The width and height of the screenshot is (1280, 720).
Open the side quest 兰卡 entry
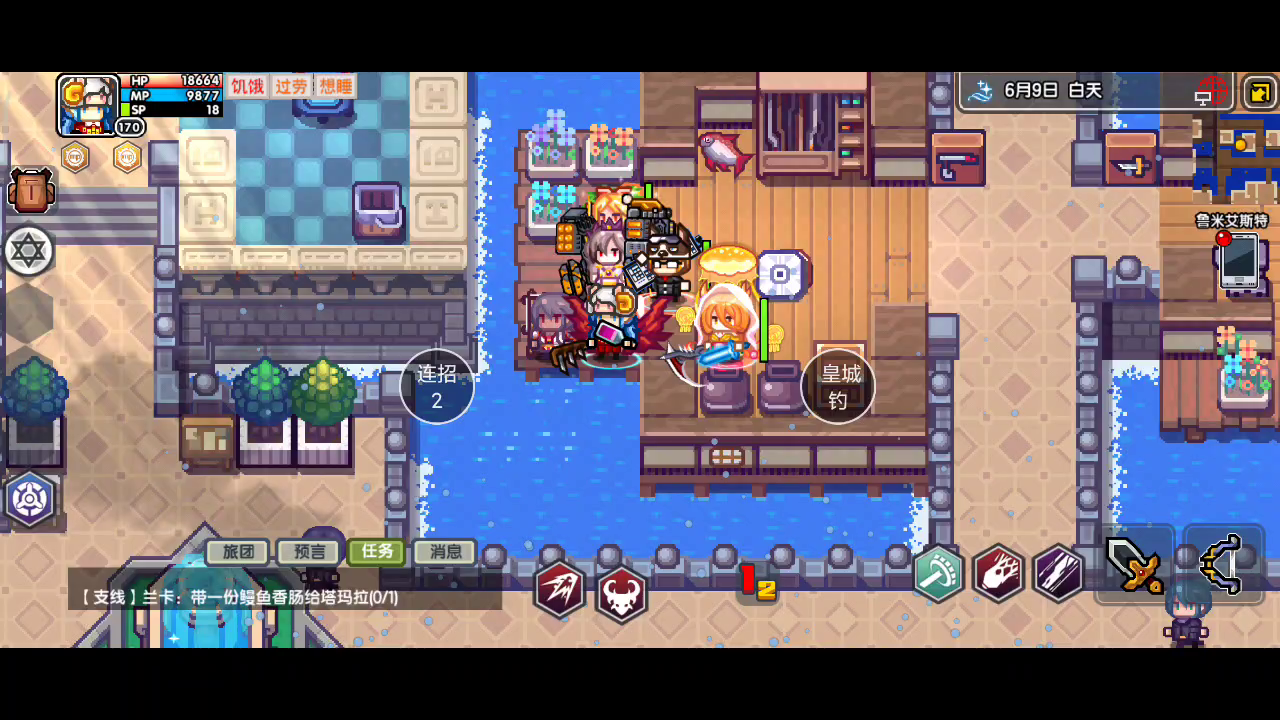(x=285, y=597)
